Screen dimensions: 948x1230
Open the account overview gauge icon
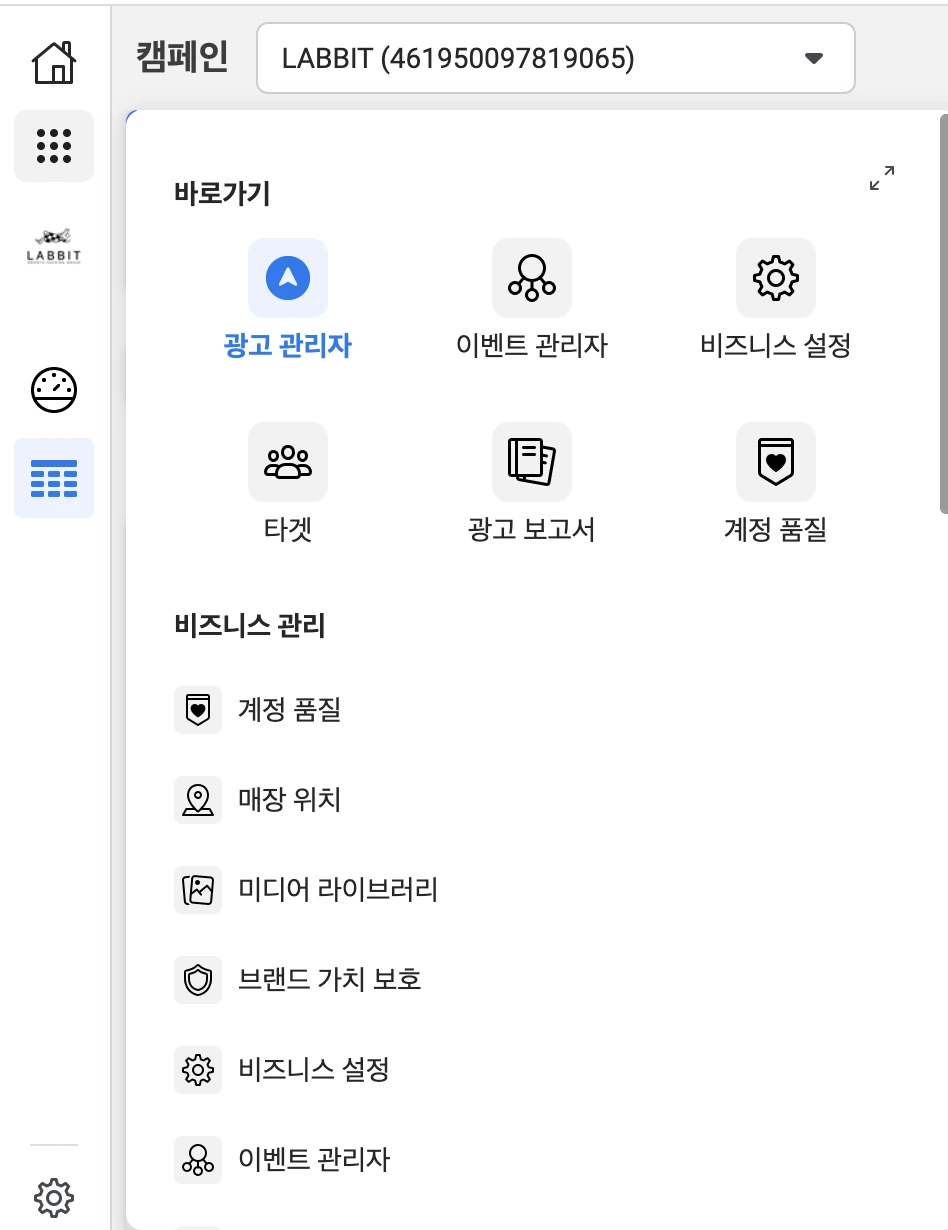(x=54, y=390)
